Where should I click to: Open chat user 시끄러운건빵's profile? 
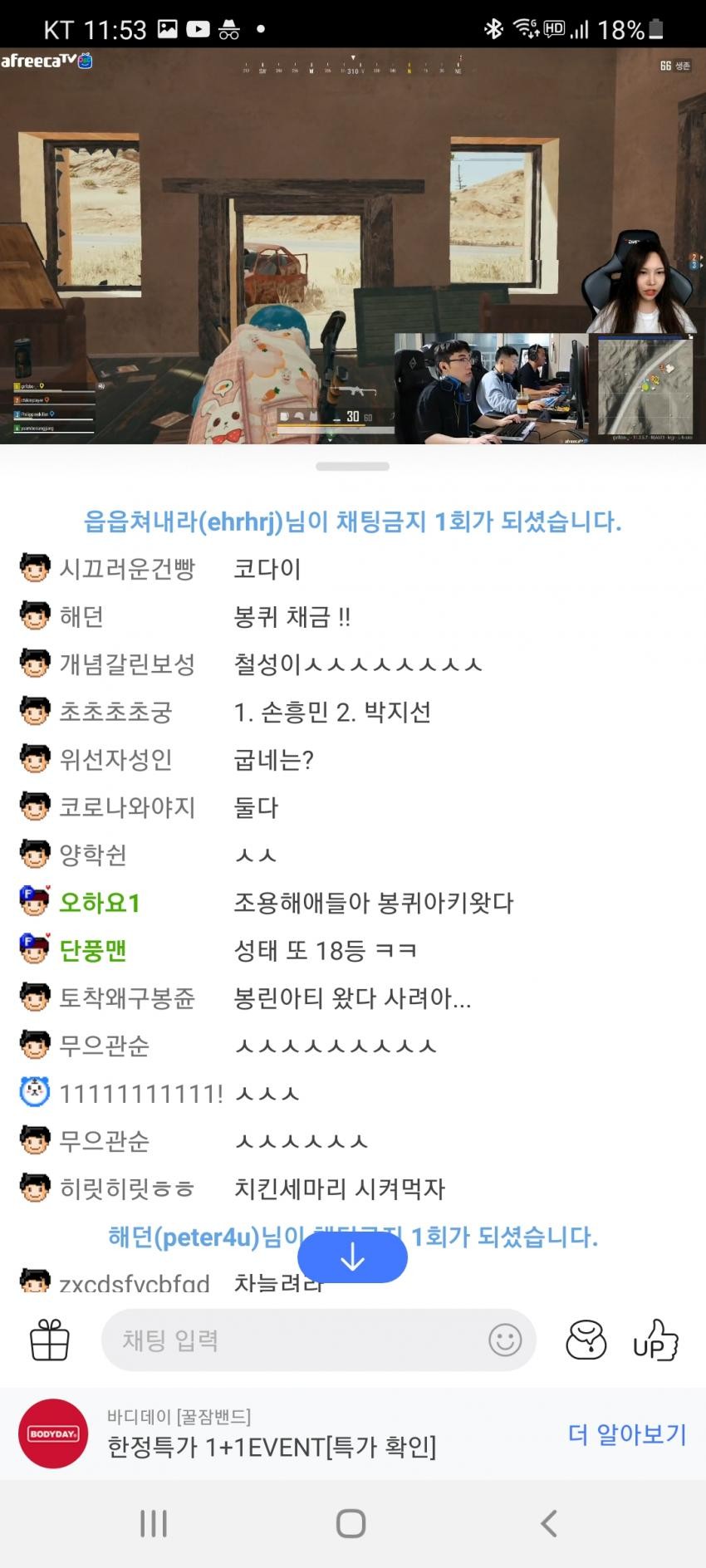click(126, 569)
